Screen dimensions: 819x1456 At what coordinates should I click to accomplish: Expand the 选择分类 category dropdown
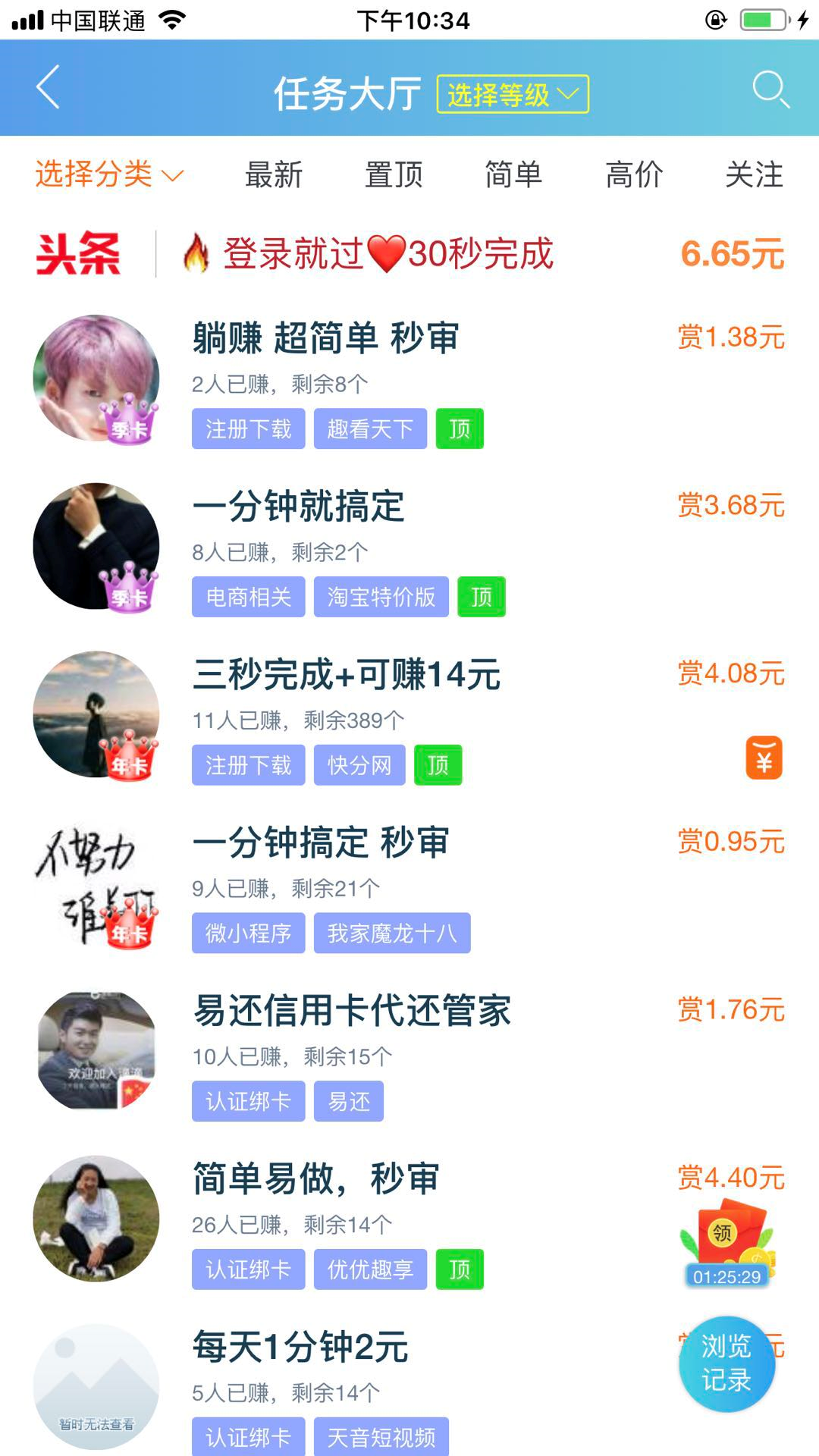point(108,175)
